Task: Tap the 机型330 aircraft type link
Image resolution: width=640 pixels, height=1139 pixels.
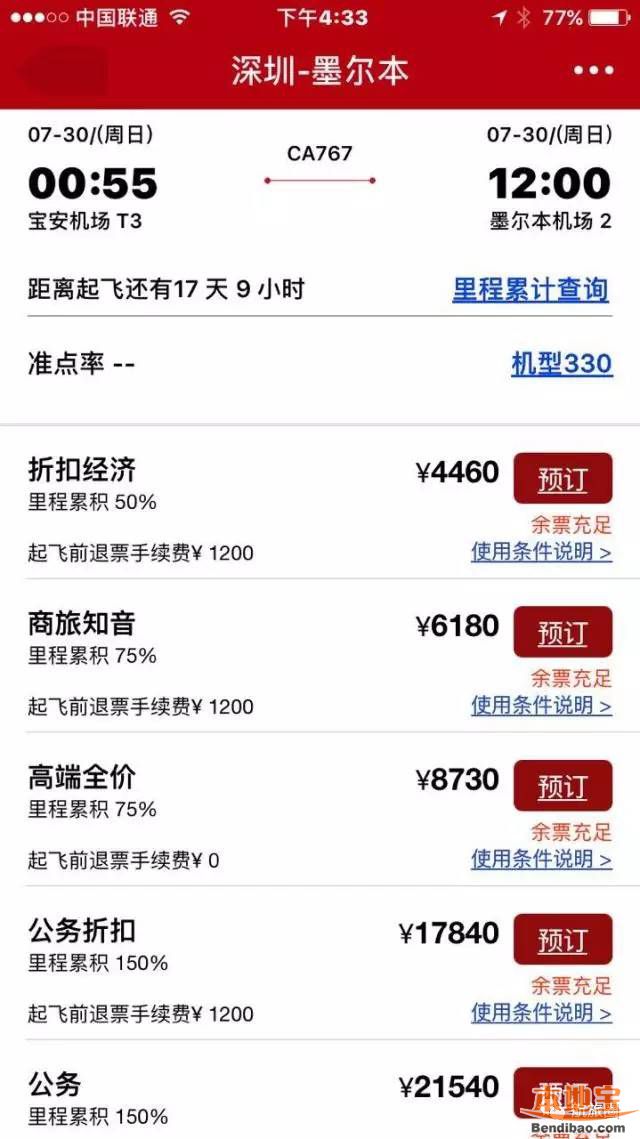Action: coord(562,363)
